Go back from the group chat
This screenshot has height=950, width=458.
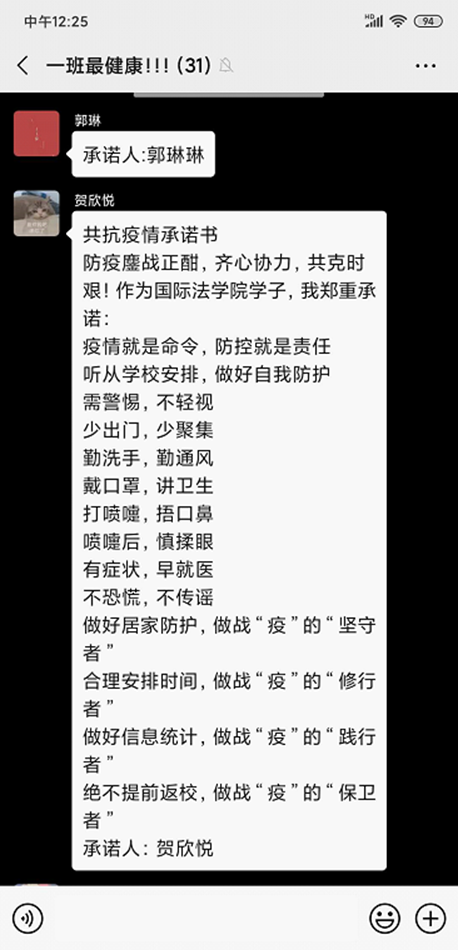tap(23, 65)
